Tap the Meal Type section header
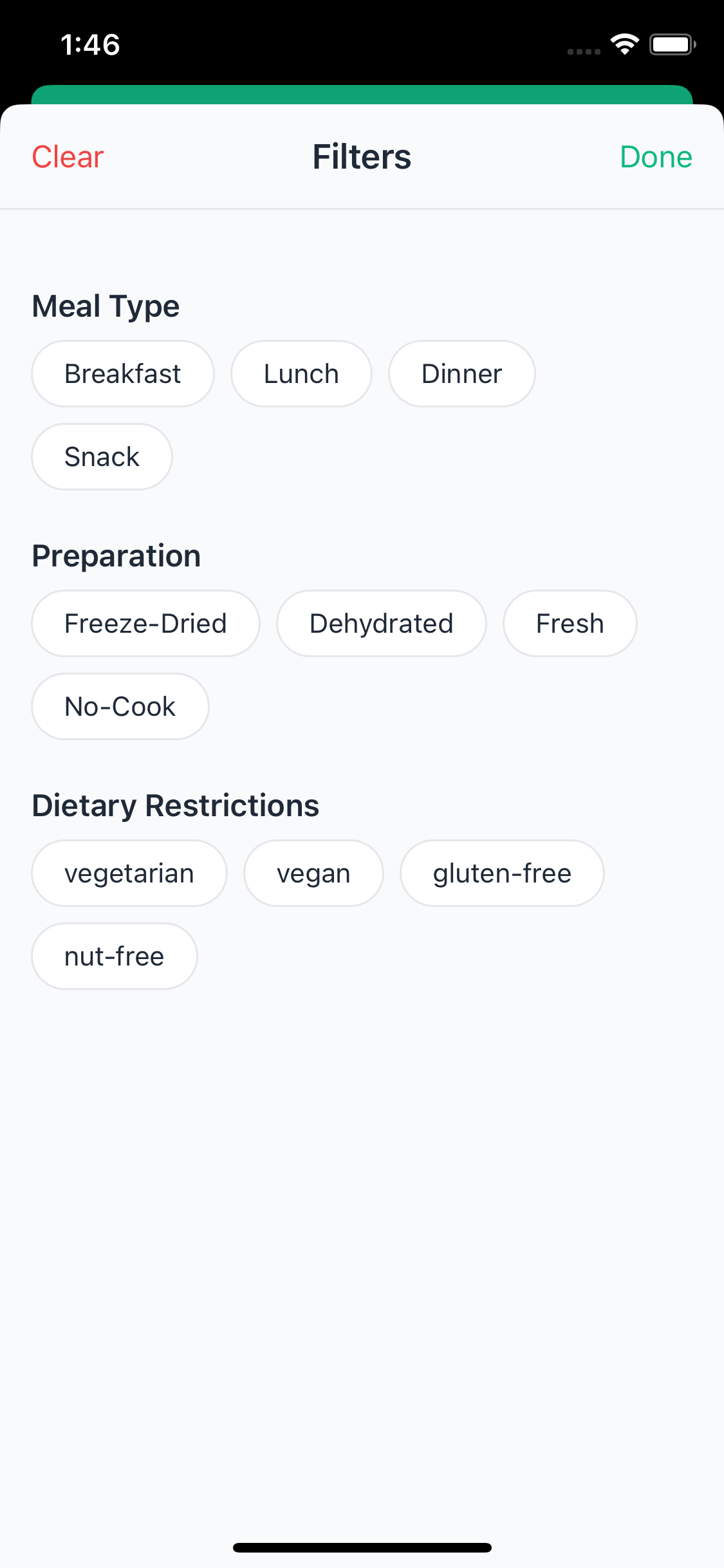This screenshot has width=724, height=1568. pyautogui.click(x=106, y=305)
